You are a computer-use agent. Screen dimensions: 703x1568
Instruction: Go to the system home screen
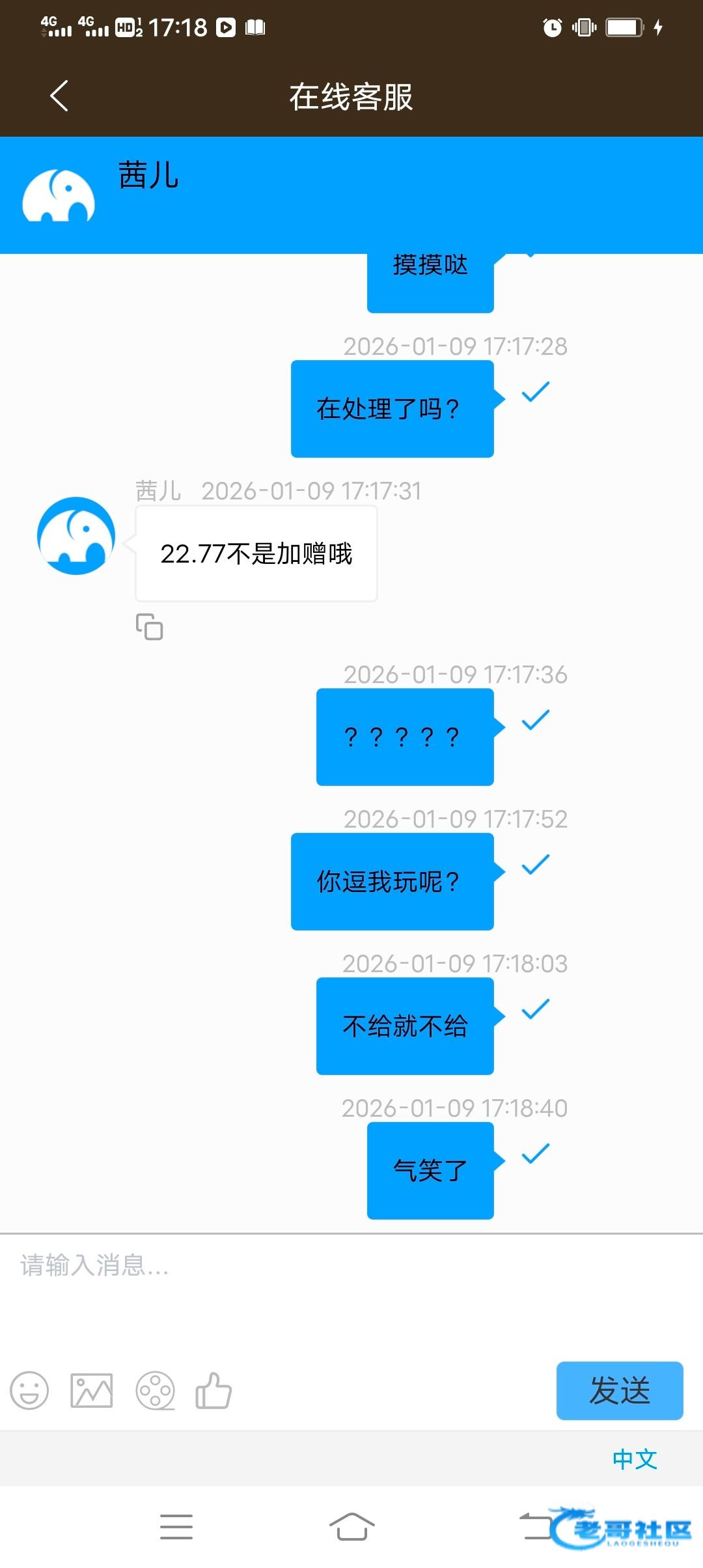point(351,1527)
